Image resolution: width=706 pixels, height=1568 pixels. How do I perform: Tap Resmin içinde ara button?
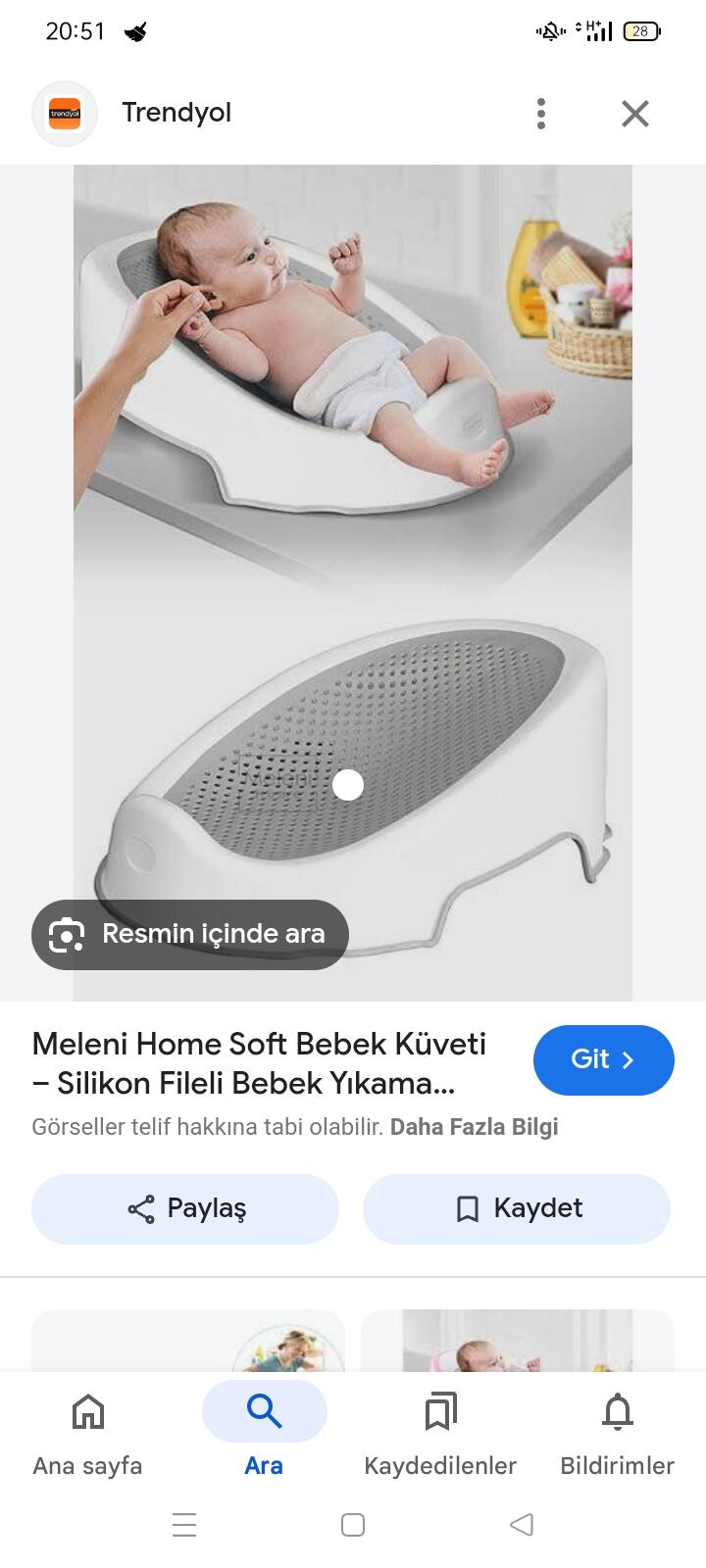190,934
